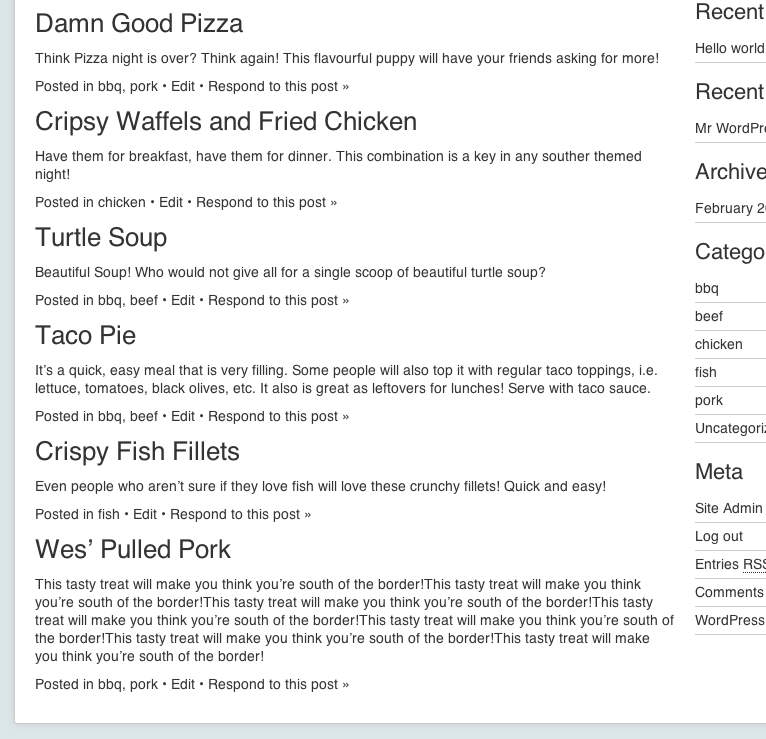Viewport: 766px width, 739px height.
Task: Open the Damn Good Pizza post
Action: [139, 24]
